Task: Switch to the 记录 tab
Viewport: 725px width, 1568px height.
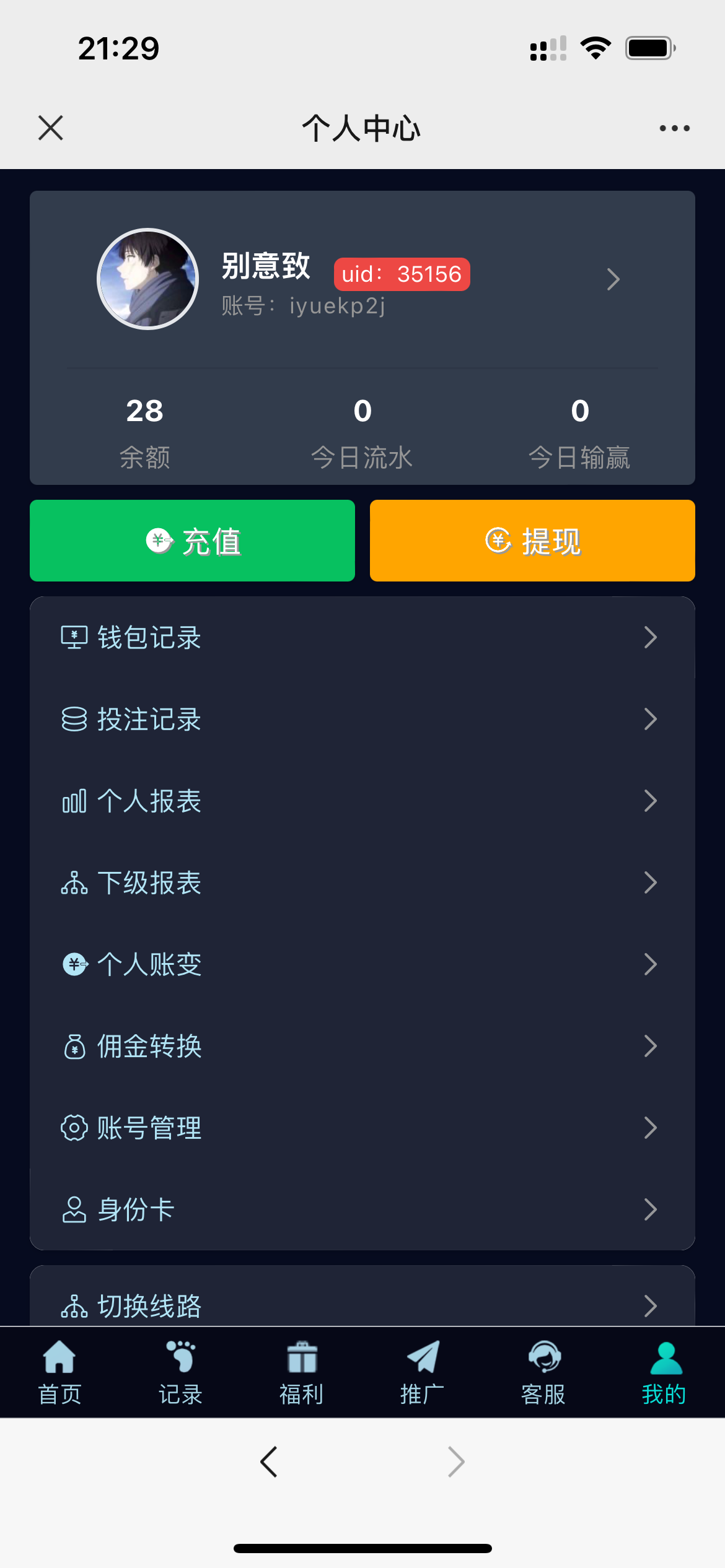Action: (x=181, y=1372)
